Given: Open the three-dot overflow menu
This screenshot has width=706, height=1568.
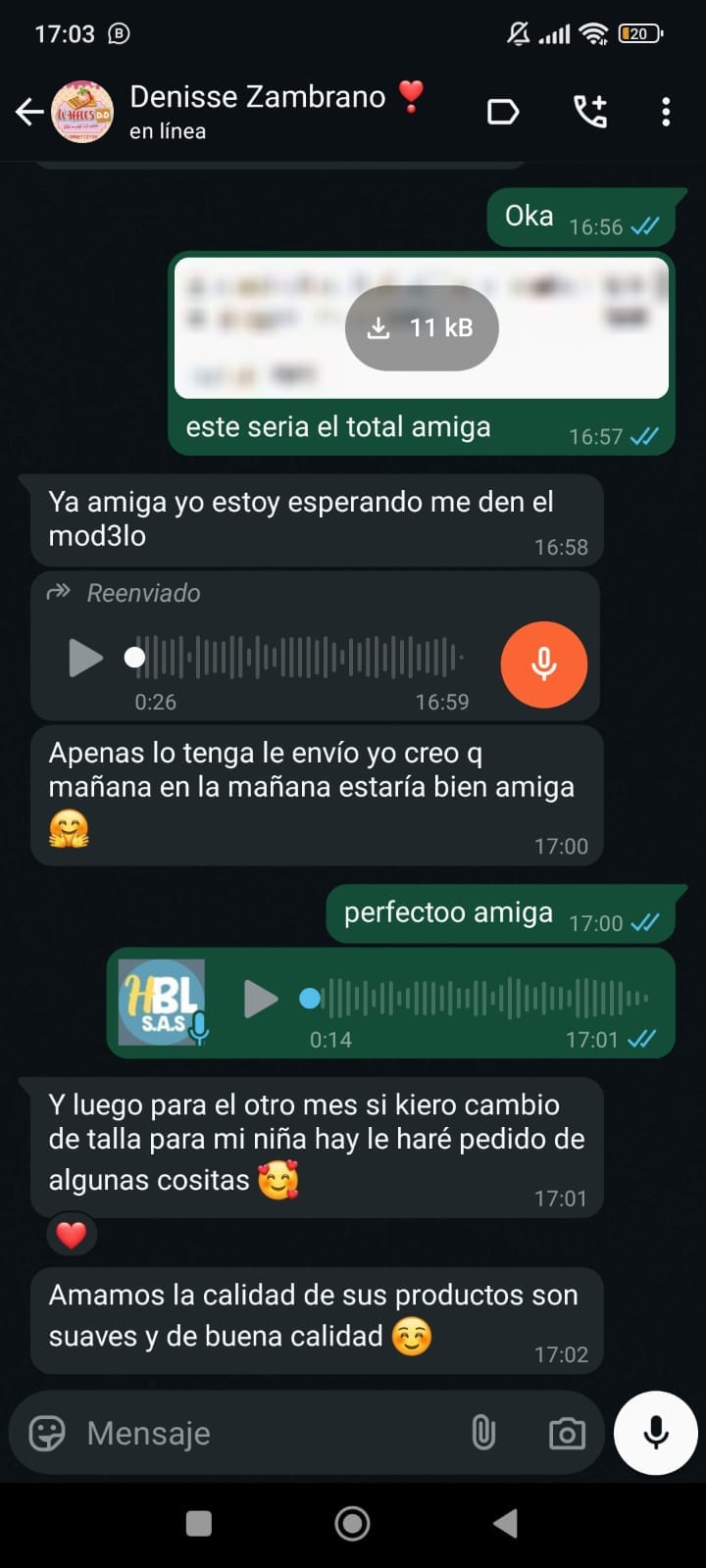Looking at the screenshot, I should coord(666,113).
